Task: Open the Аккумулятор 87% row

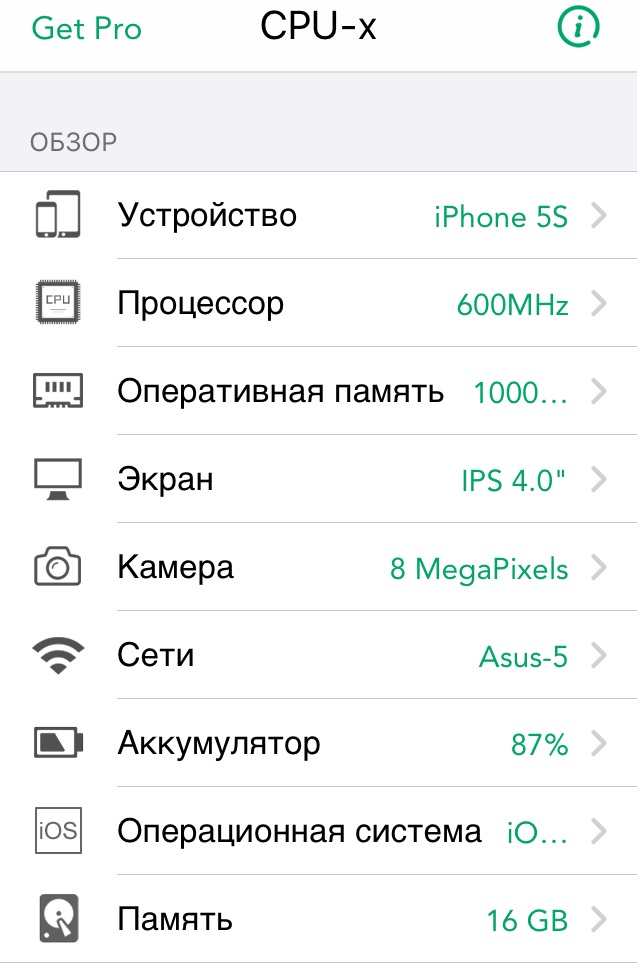Action: click(x=318, y=743)
